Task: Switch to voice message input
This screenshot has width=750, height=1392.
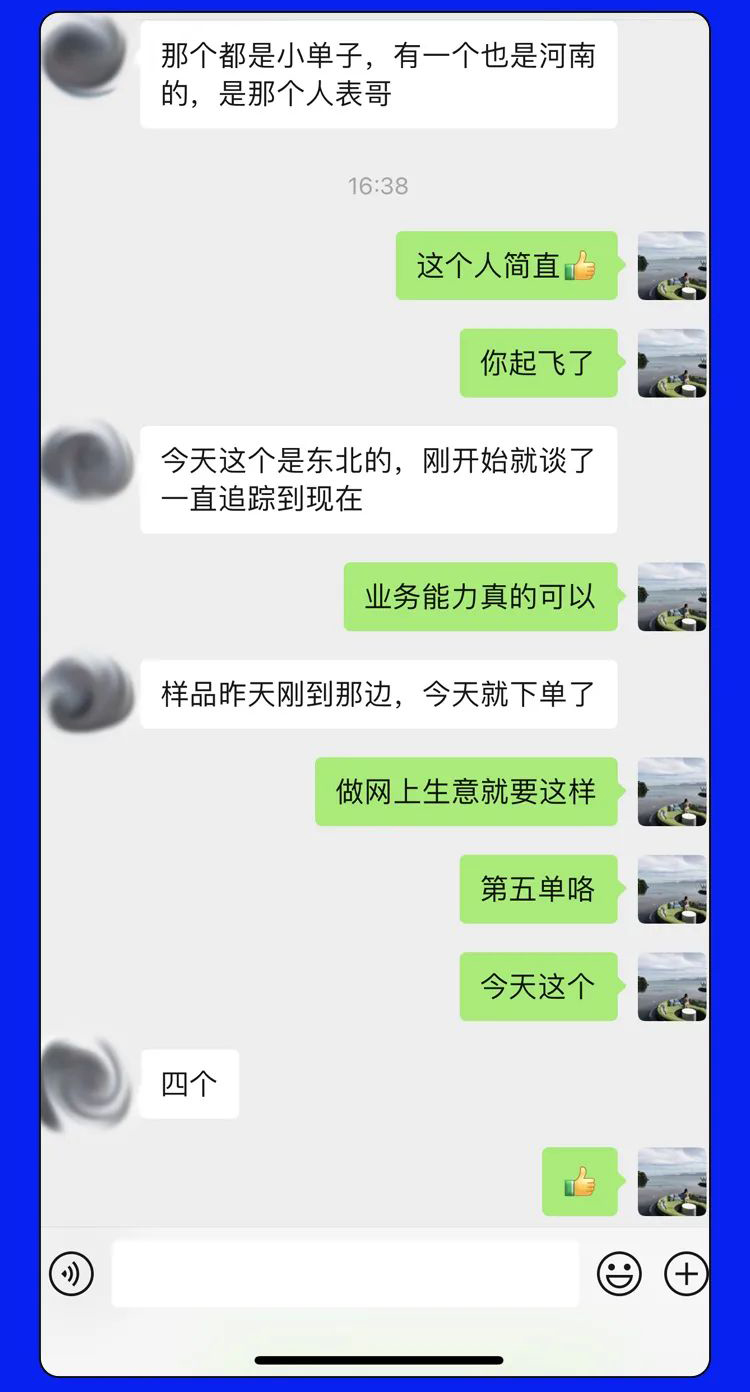Action: pyautogui.click(x=71, y=1274)
